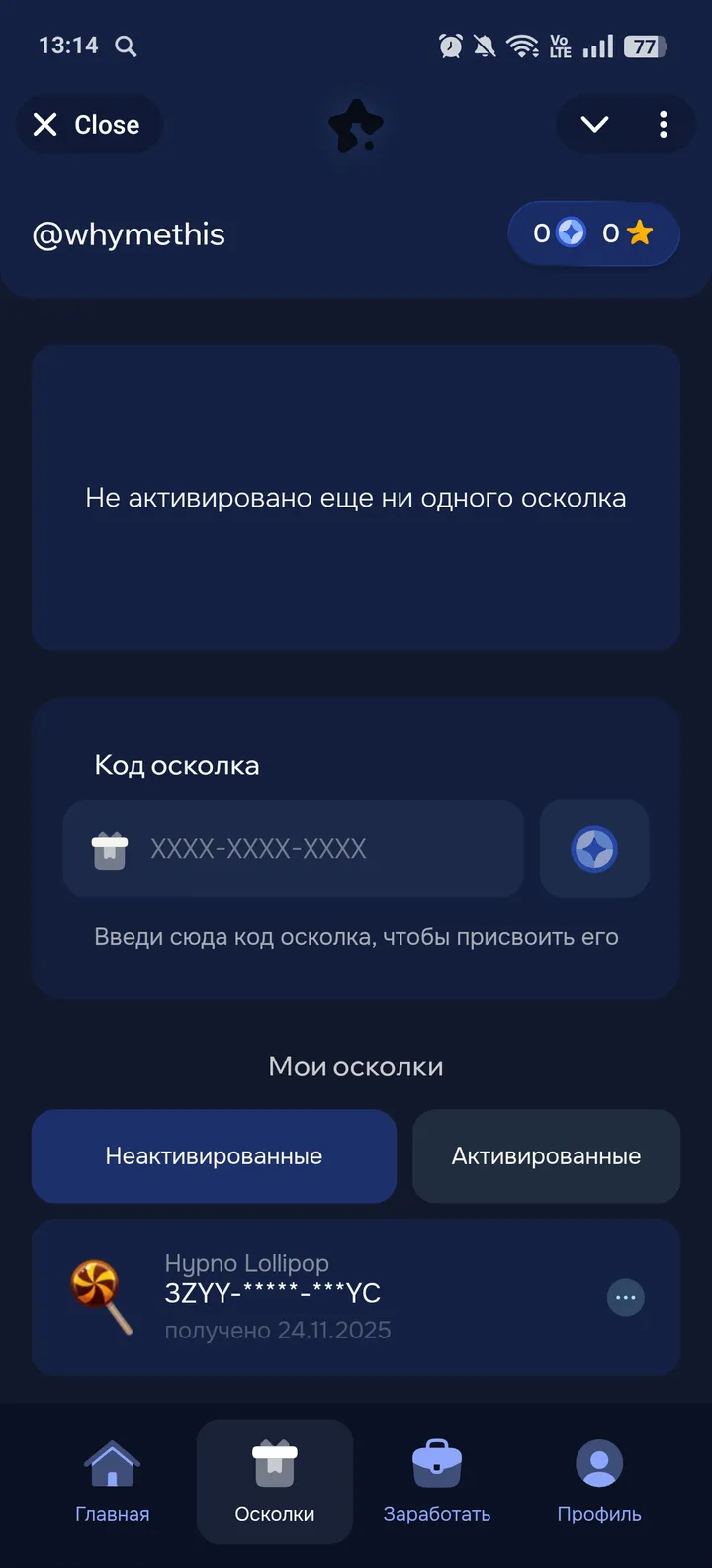Viewport: 712px width, 1568px height.
Task: Open the ellipsis menu on the Hypno Lollipop item
Action: pyautogui.click(x=625, y=1297)
